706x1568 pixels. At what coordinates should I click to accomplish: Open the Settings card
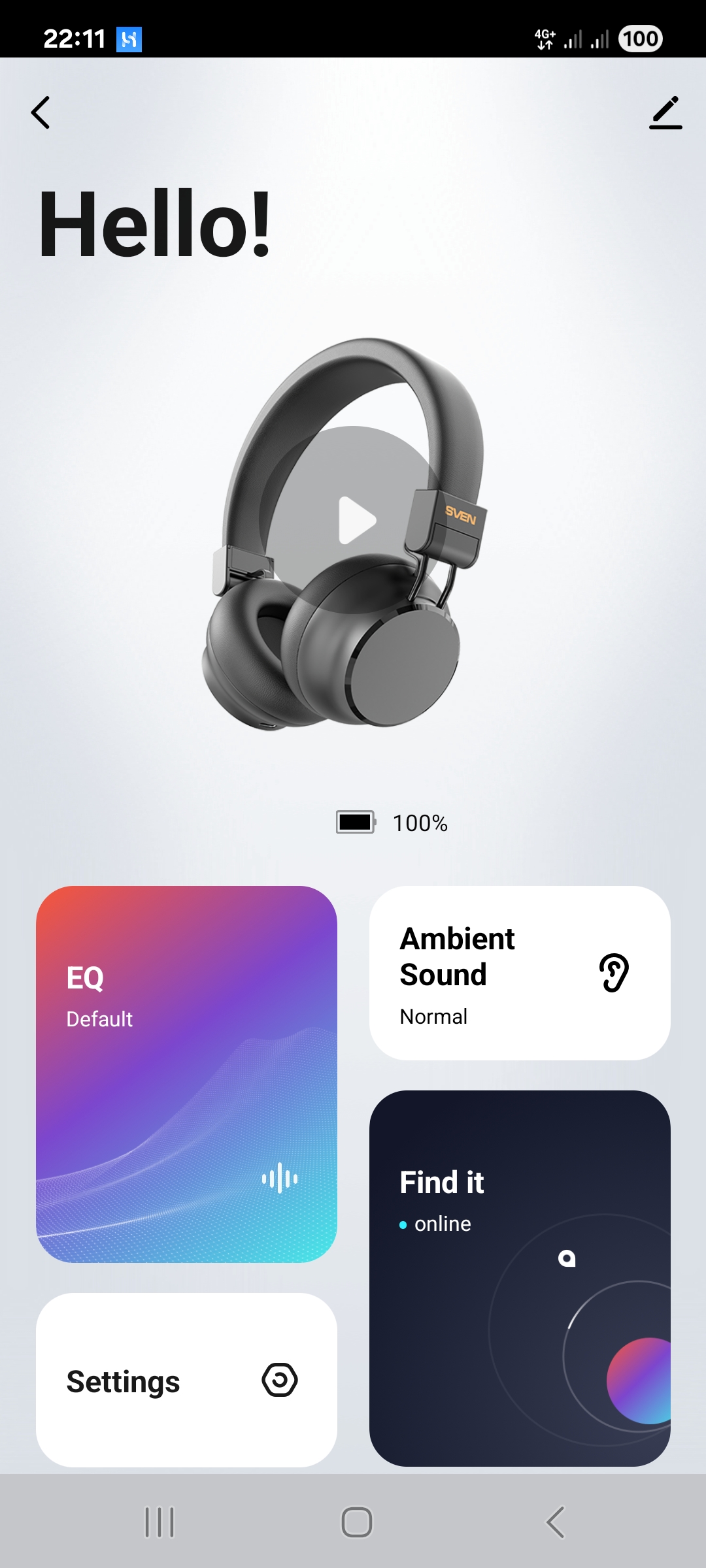coord(186,1380)
